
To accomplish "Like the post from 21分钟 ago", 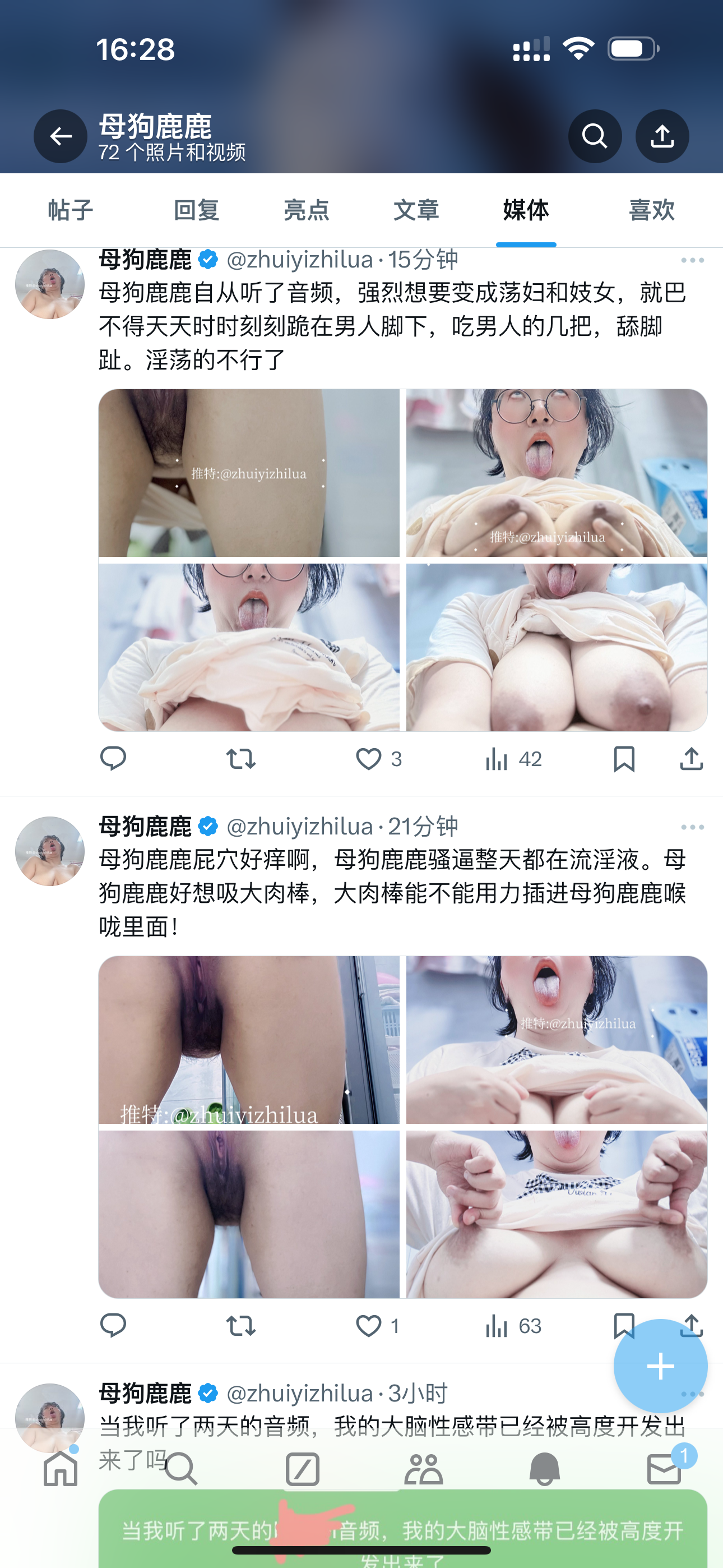I will (x=369, y=1326).
